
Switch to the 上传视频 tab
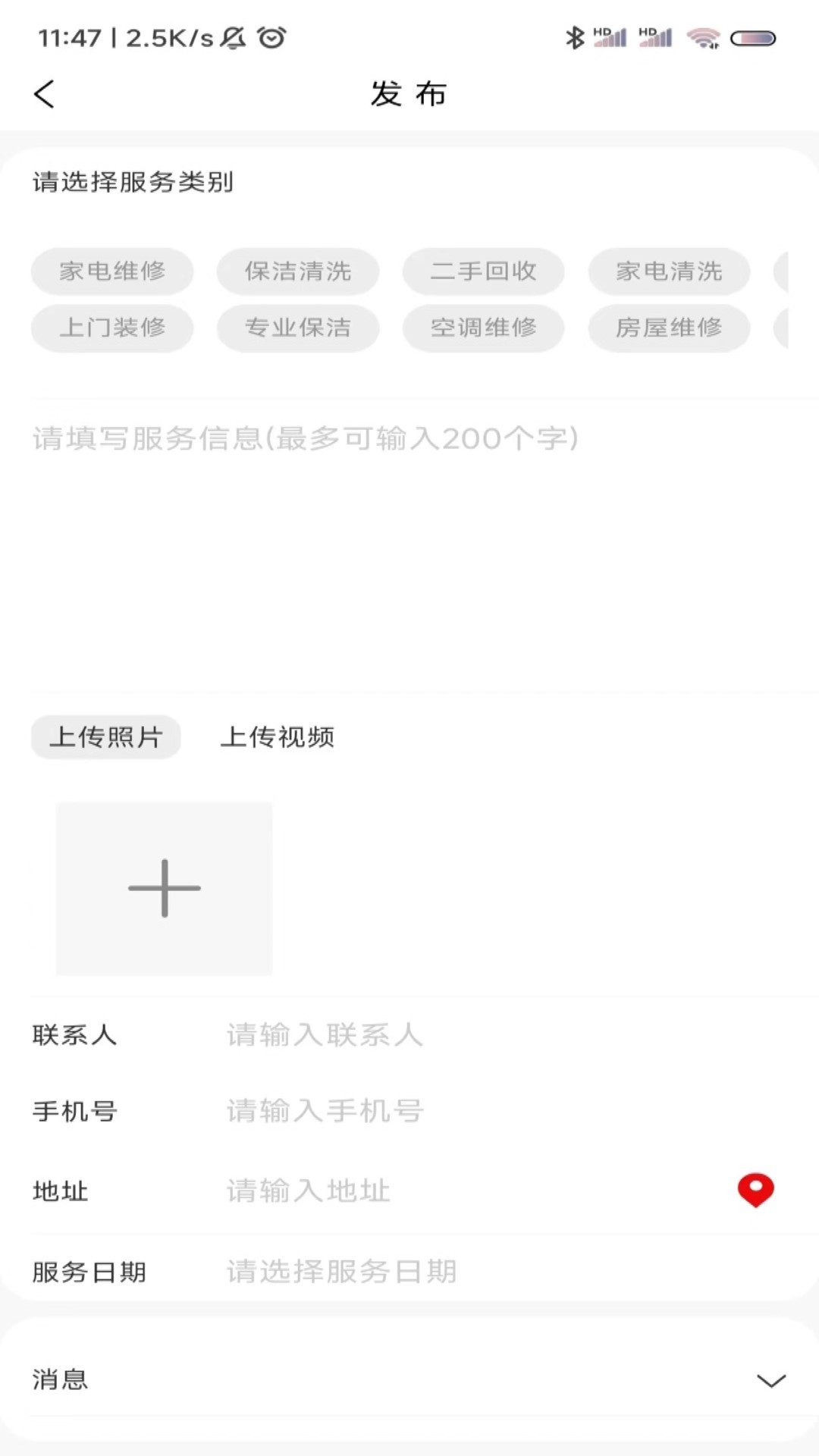click(278, 737)
